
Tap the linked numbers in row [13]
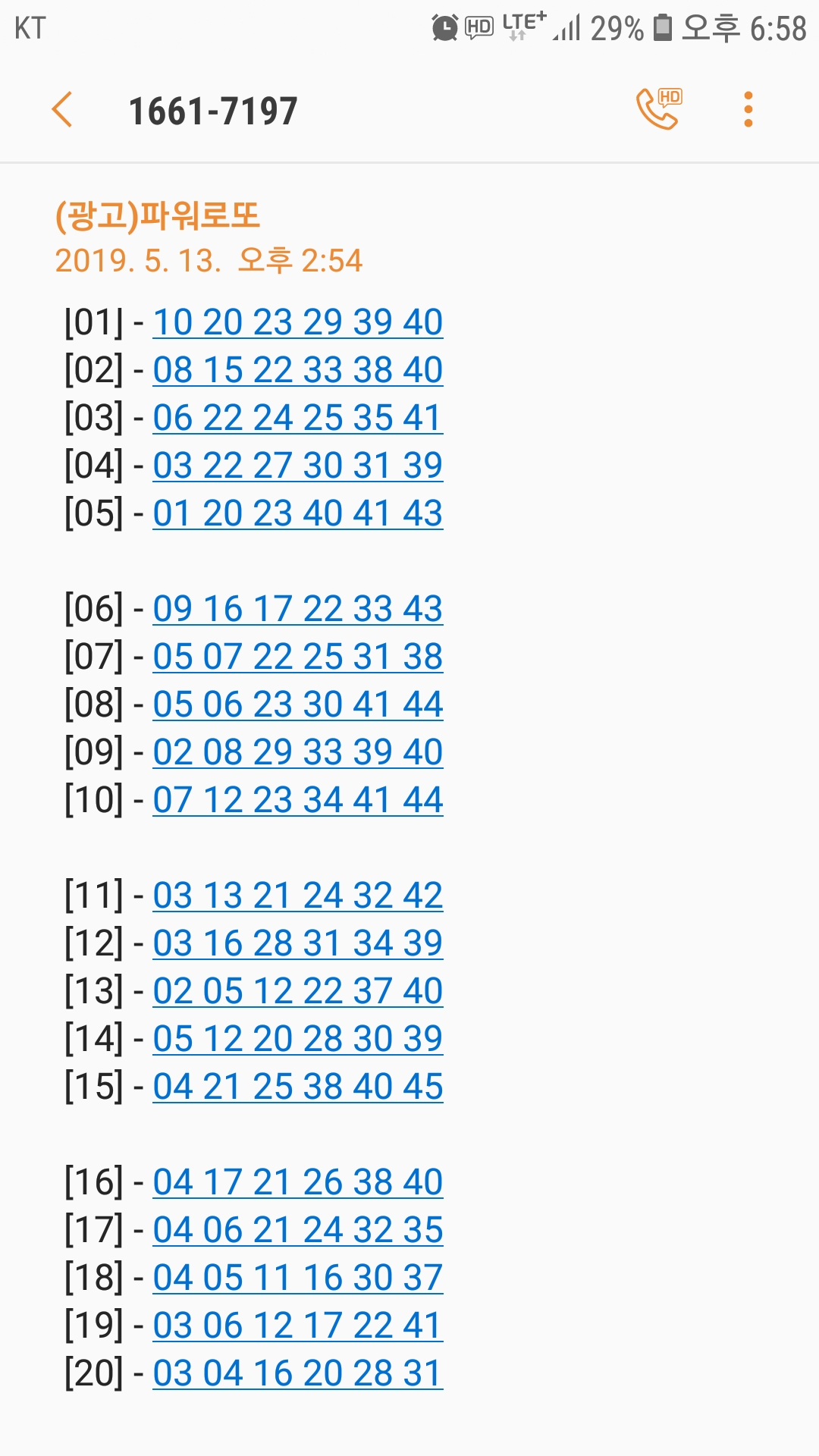[298, 991]
